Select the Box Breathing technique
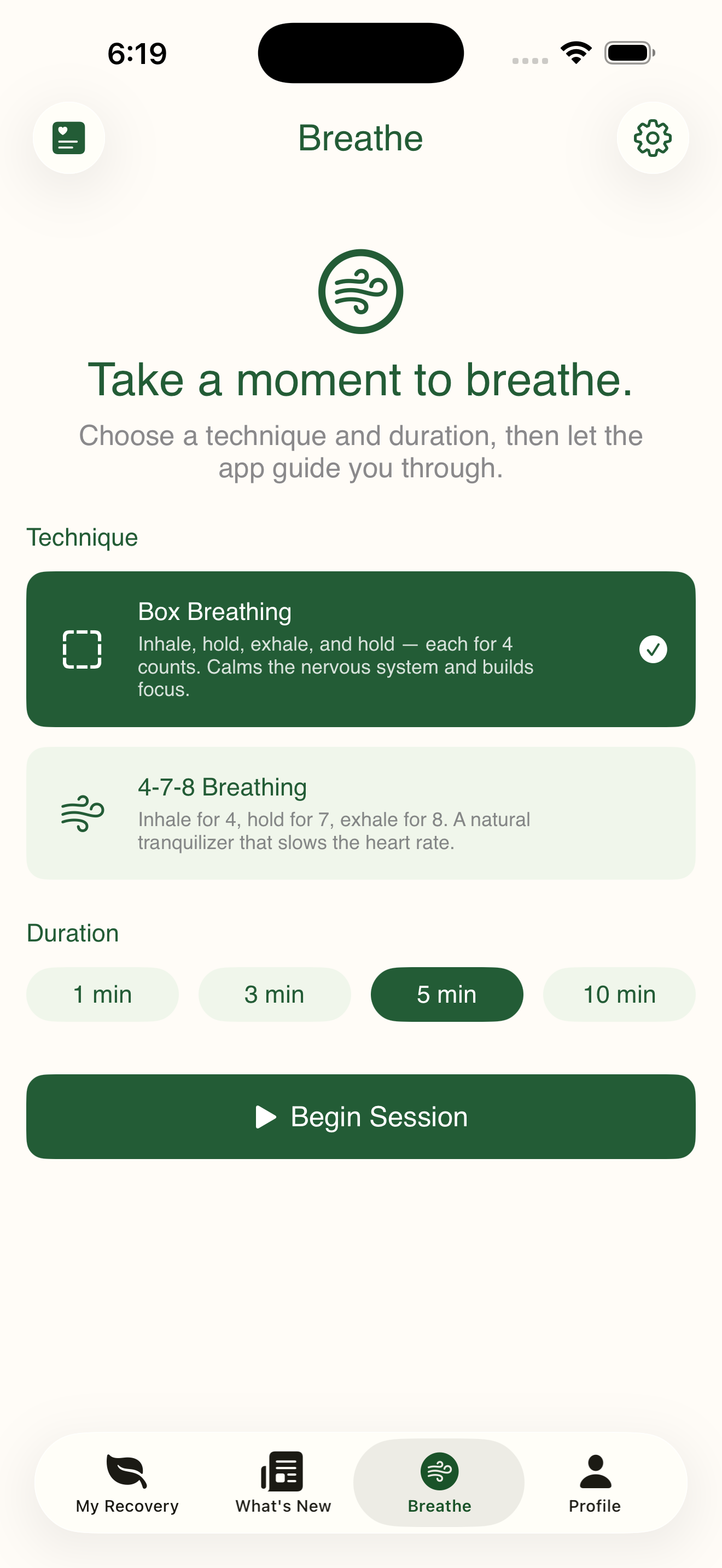 (x=360, y=648)
